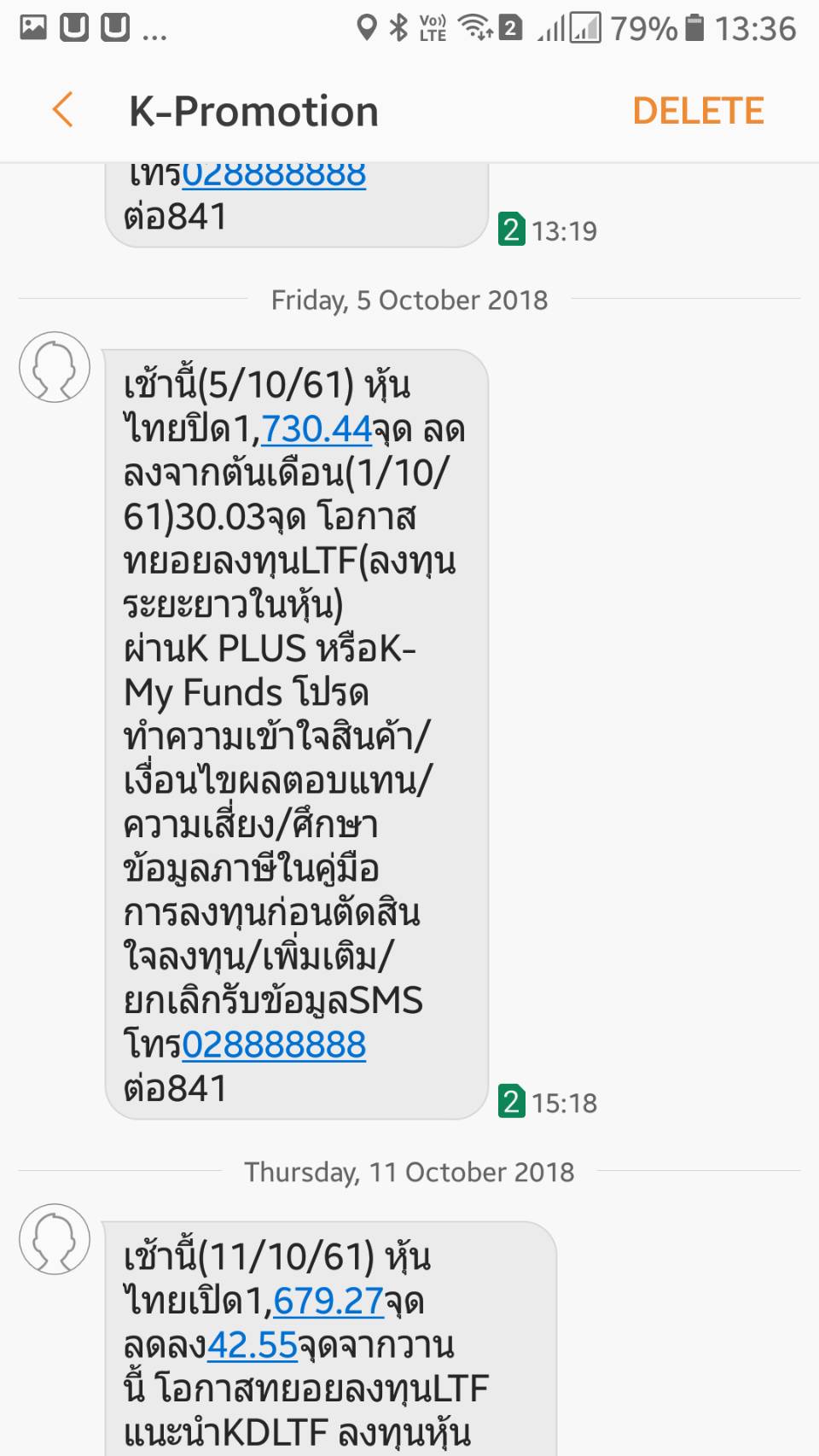Call 028888888 in the 5 October message
Viewport: 819px width, 1456px height.
pos(274,1045)
